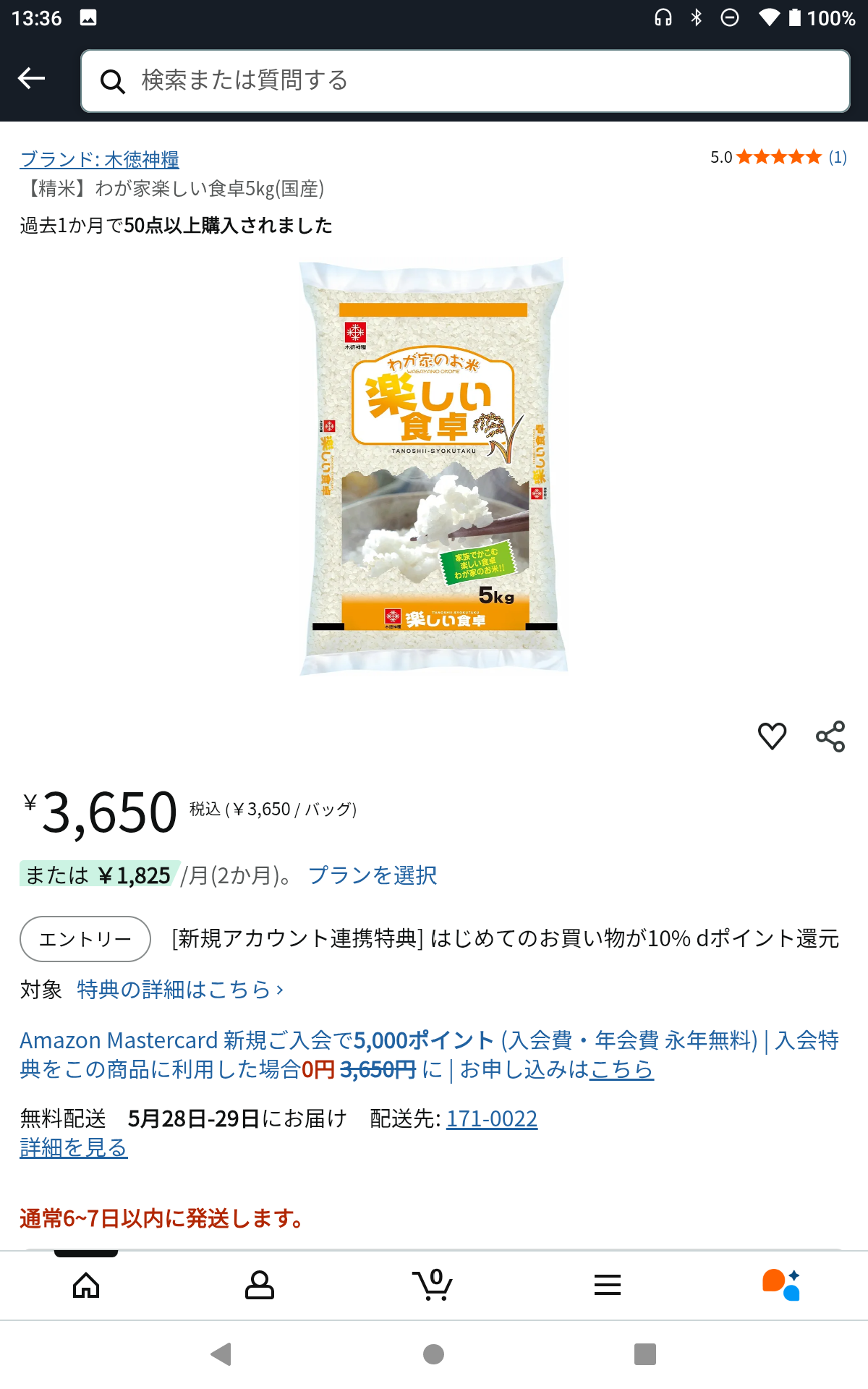The width and height of the screenshot is (868, 1389).
Task: Open the hamburger menu tab
Action: 607,1286
